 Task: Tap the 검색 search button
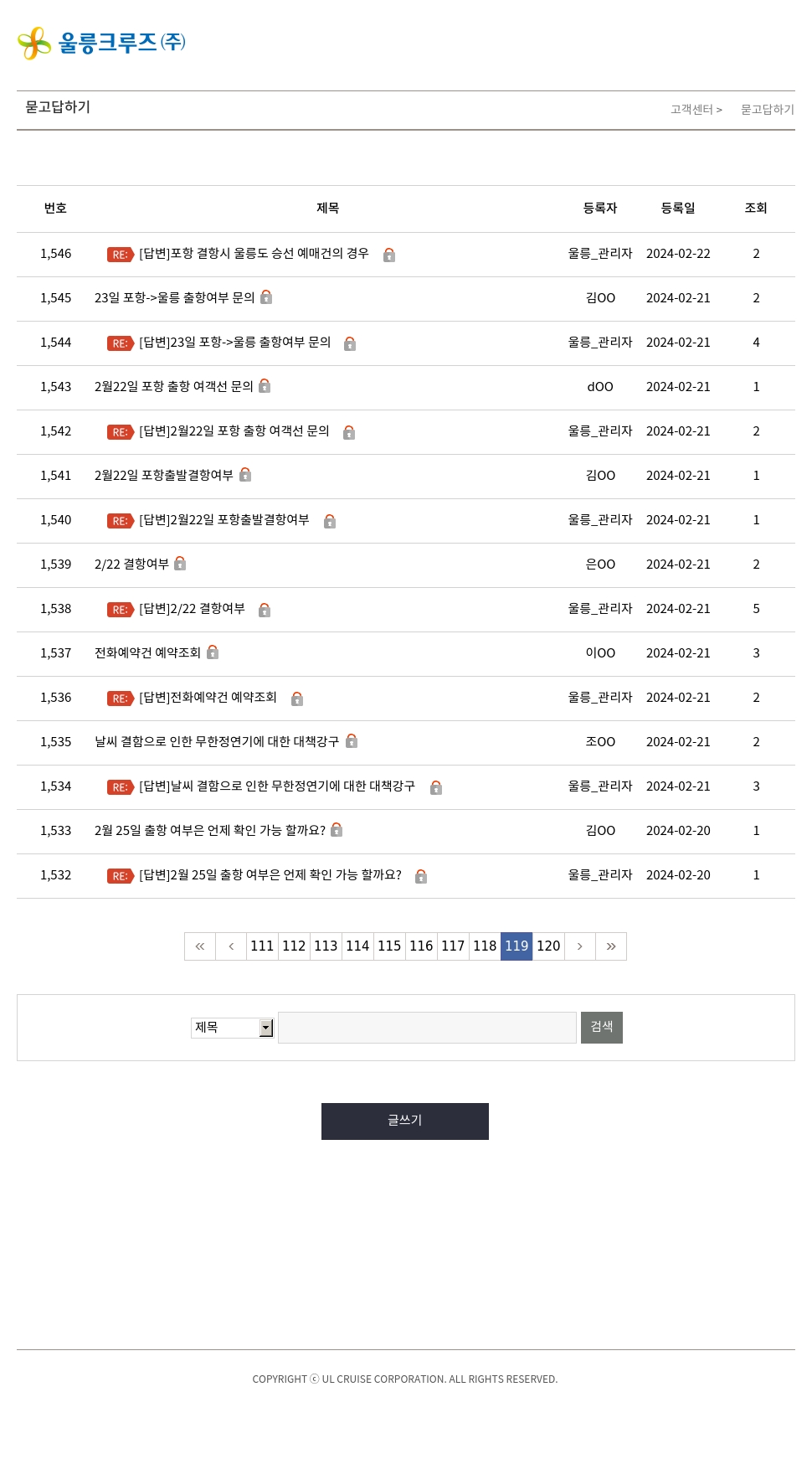coord(602,1028)
